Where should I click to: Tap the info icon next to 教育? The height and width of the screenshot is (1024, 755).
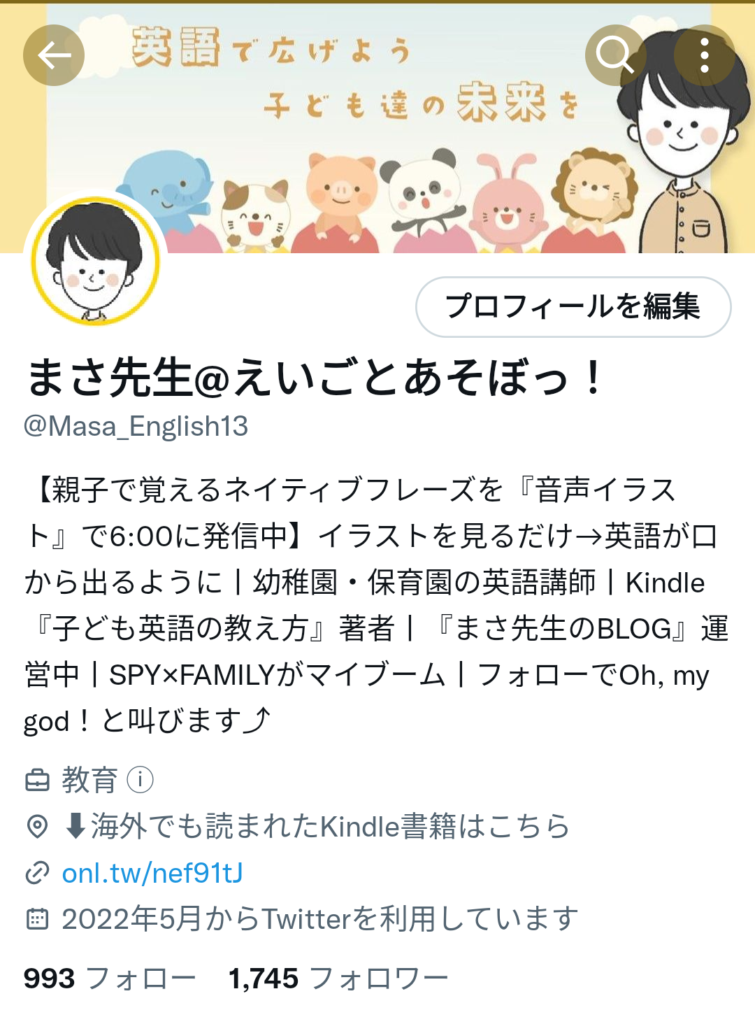141,779
